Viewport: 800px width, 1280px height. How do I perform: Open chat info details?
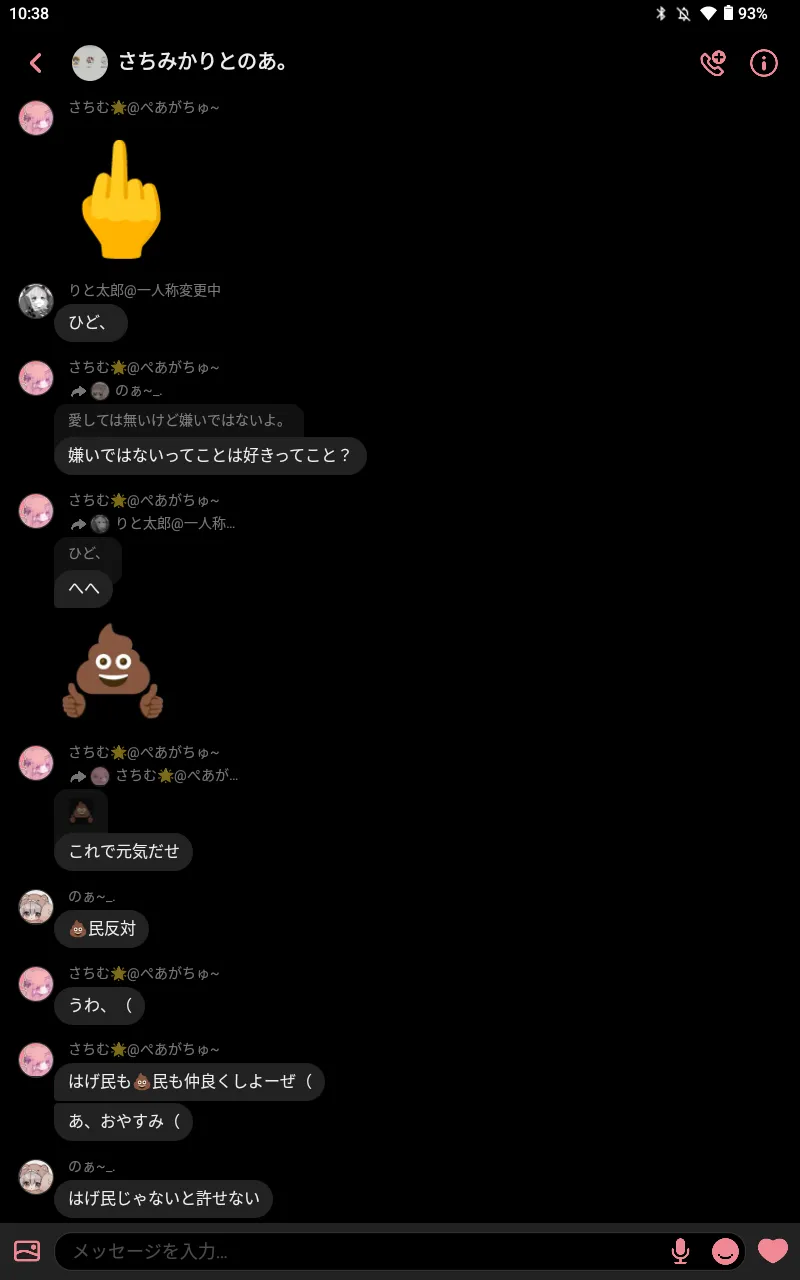point(764,63)
